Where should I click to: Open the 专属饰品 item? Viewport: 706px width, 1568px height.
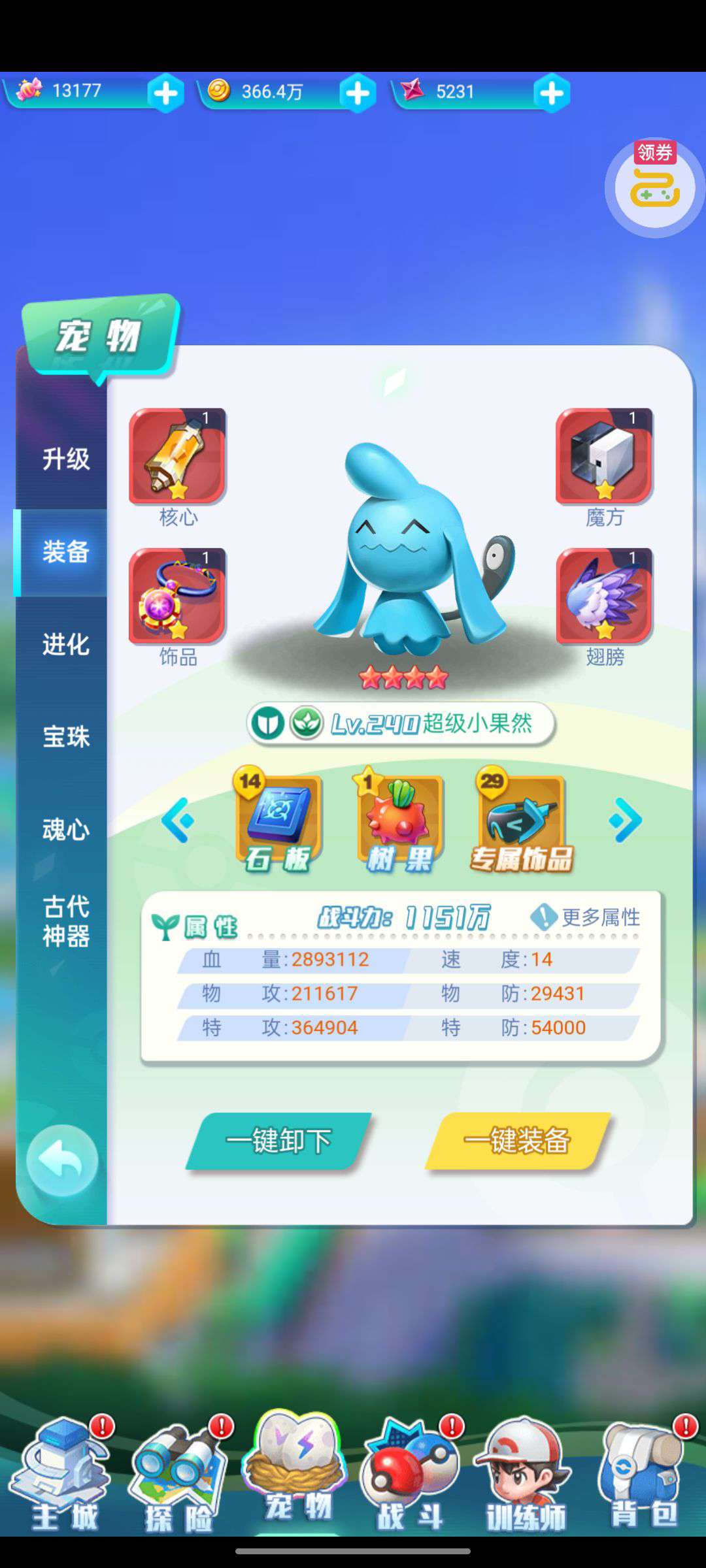pos(521,821)
